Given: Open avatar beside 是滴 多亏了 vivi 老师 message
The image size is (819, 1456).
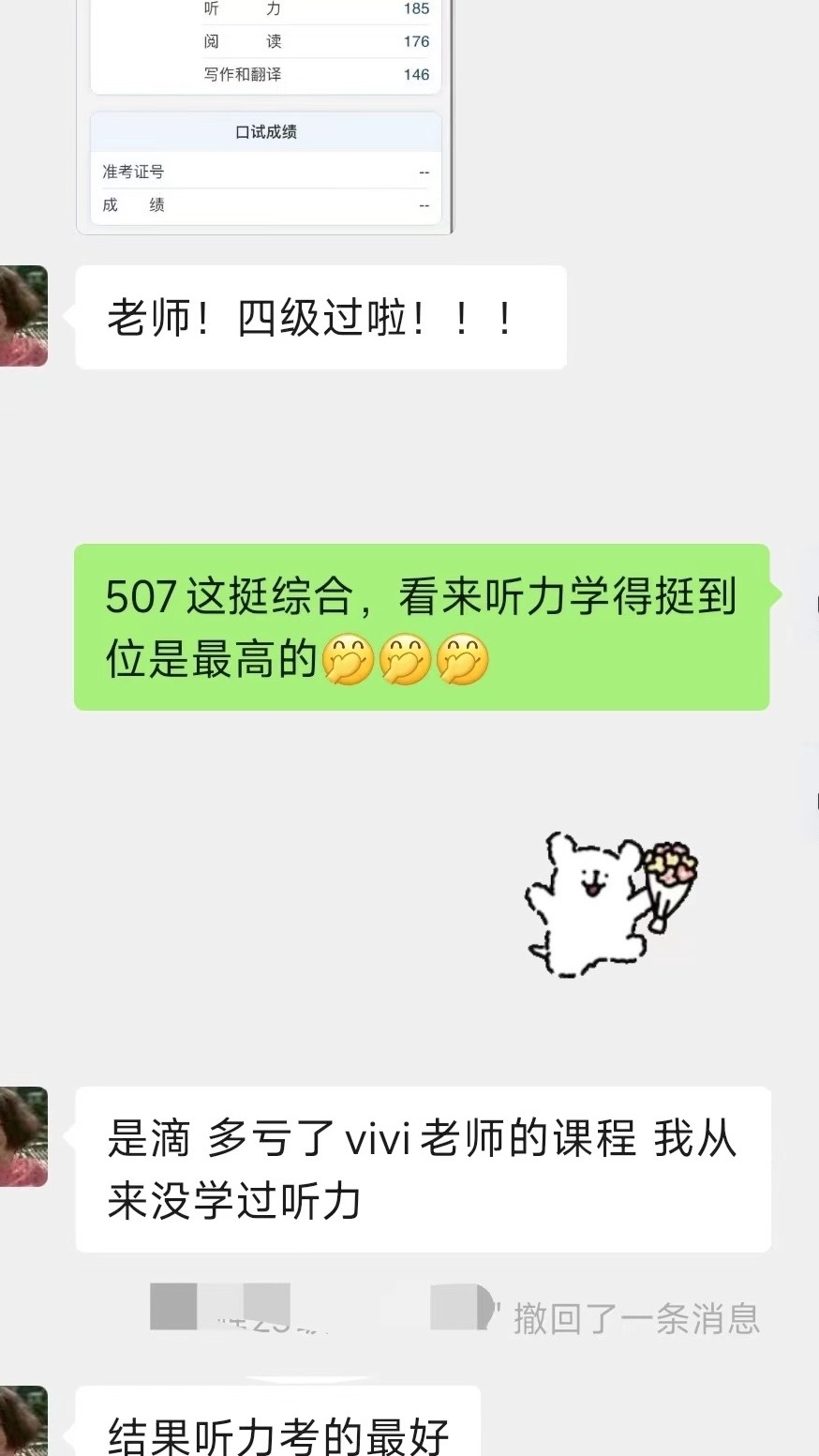Looking at the screenshot, I should pyautogui.click(x=23, y=1137).
